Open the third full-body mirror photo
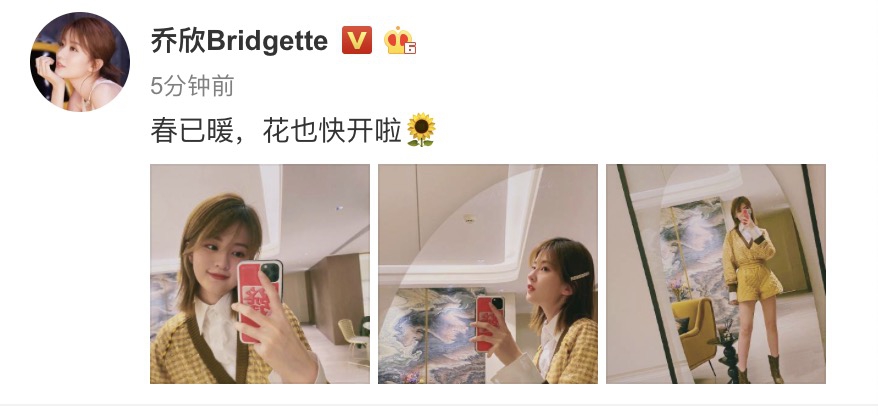 click(715, 274)
